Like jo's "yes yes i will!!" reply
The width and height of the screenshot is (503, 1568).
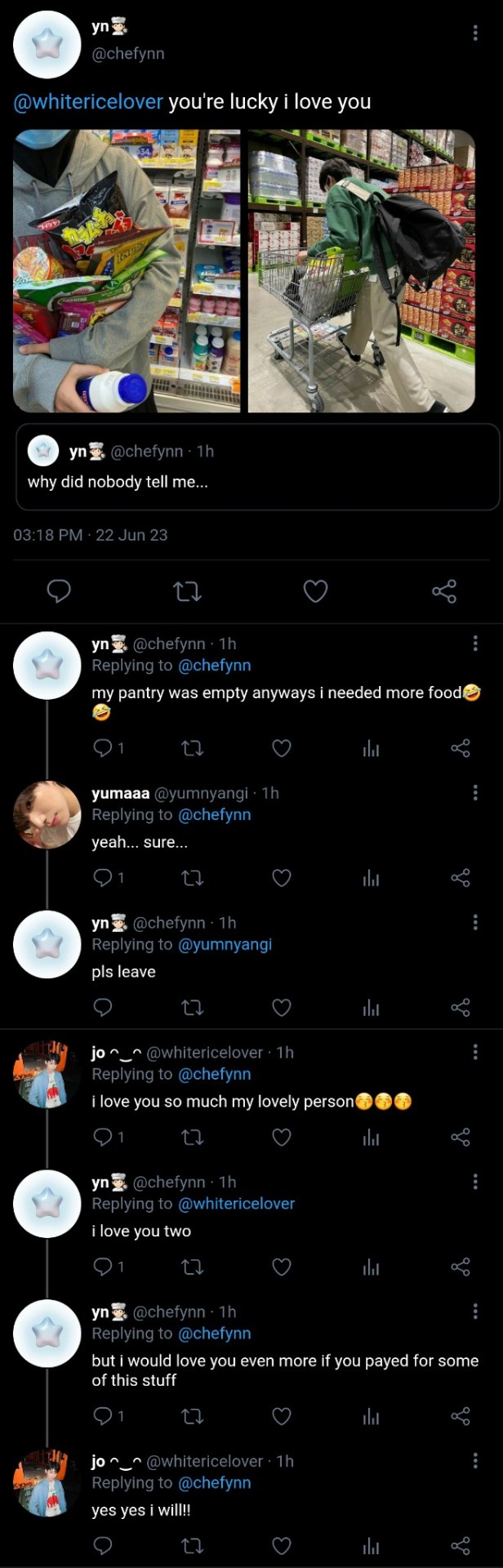pos(282,1545)
